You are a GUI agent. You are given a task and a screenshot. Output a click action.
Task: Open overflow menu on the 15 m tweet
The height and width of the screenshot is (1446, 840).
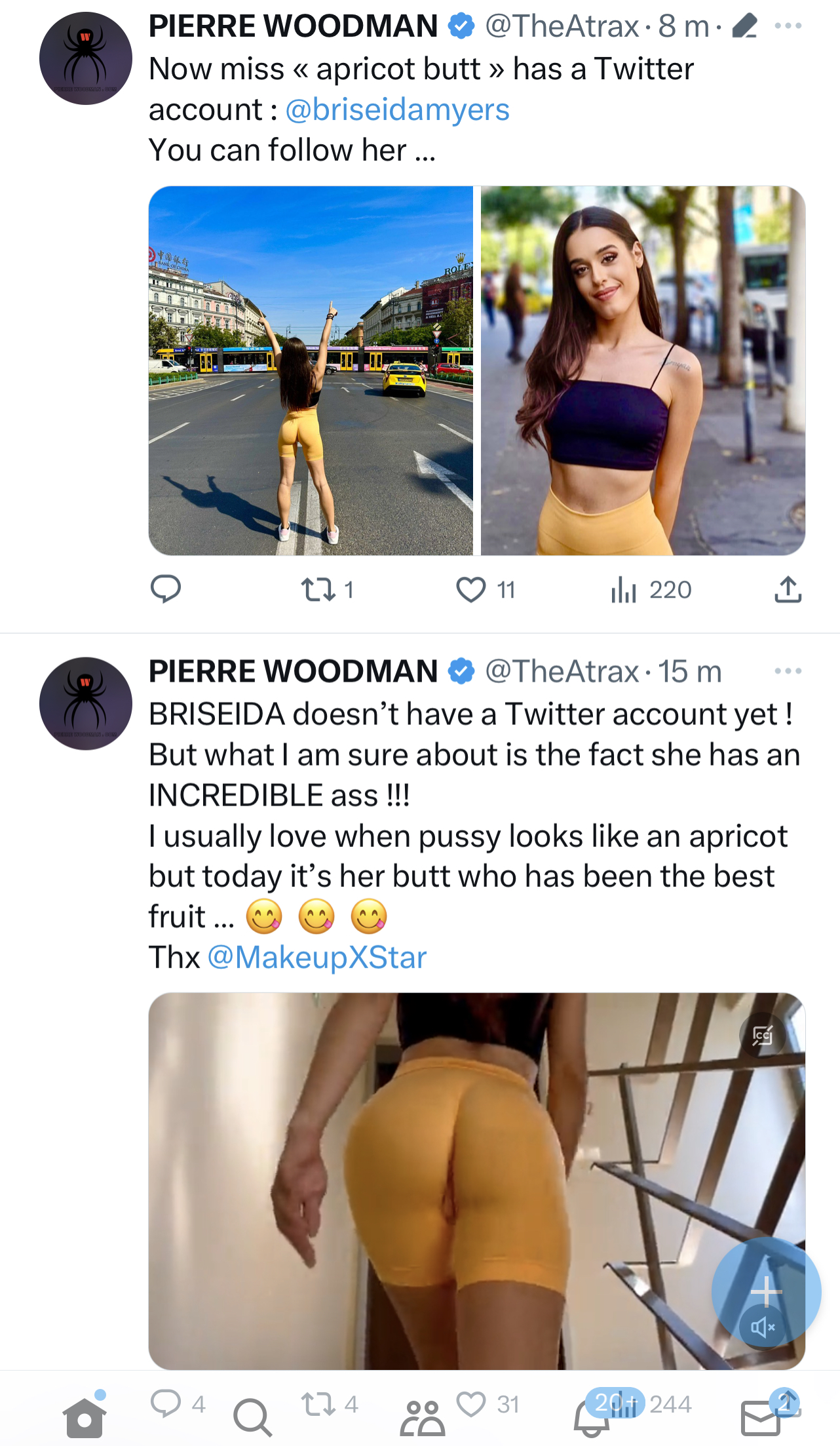pyautogui.click(x=787, y=671)
